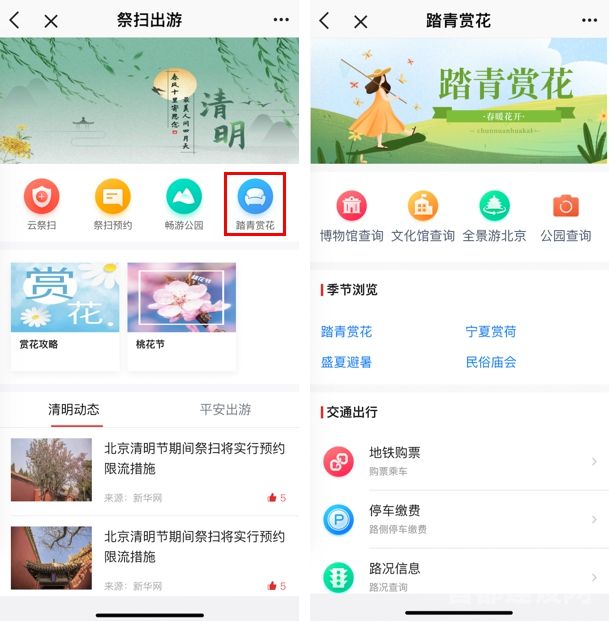Switch to the 平安出游 tab
Screen dimensions: 609x622
coord(225,410)
